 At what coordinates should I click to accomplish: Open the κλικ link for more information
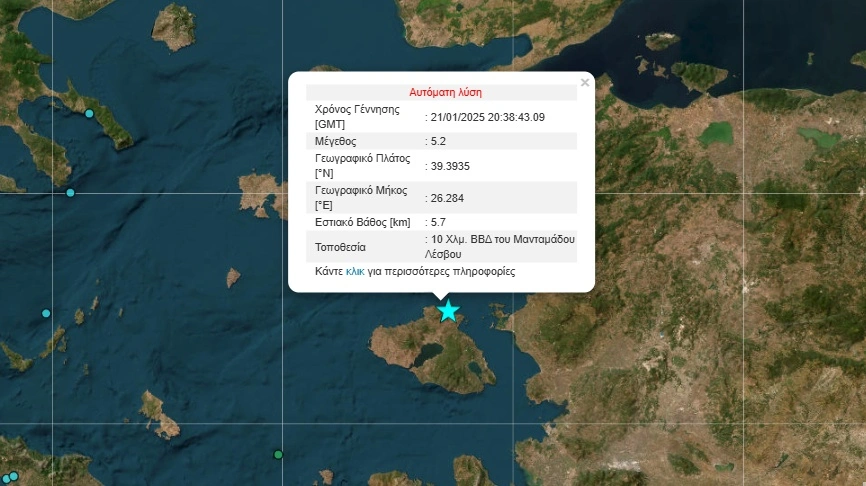[x=355, y=272]
